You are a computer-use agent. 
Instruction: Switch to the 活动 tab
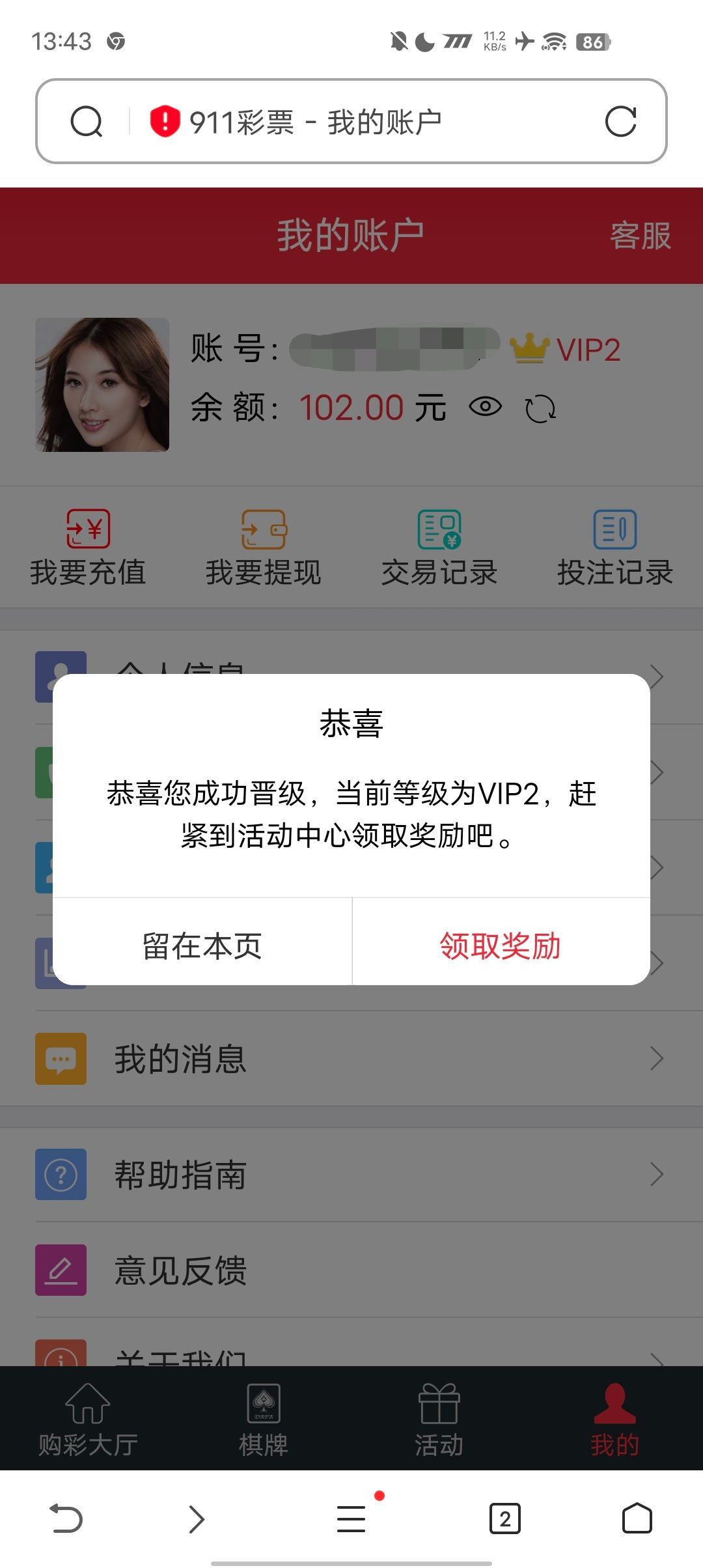pos(439,1421)
